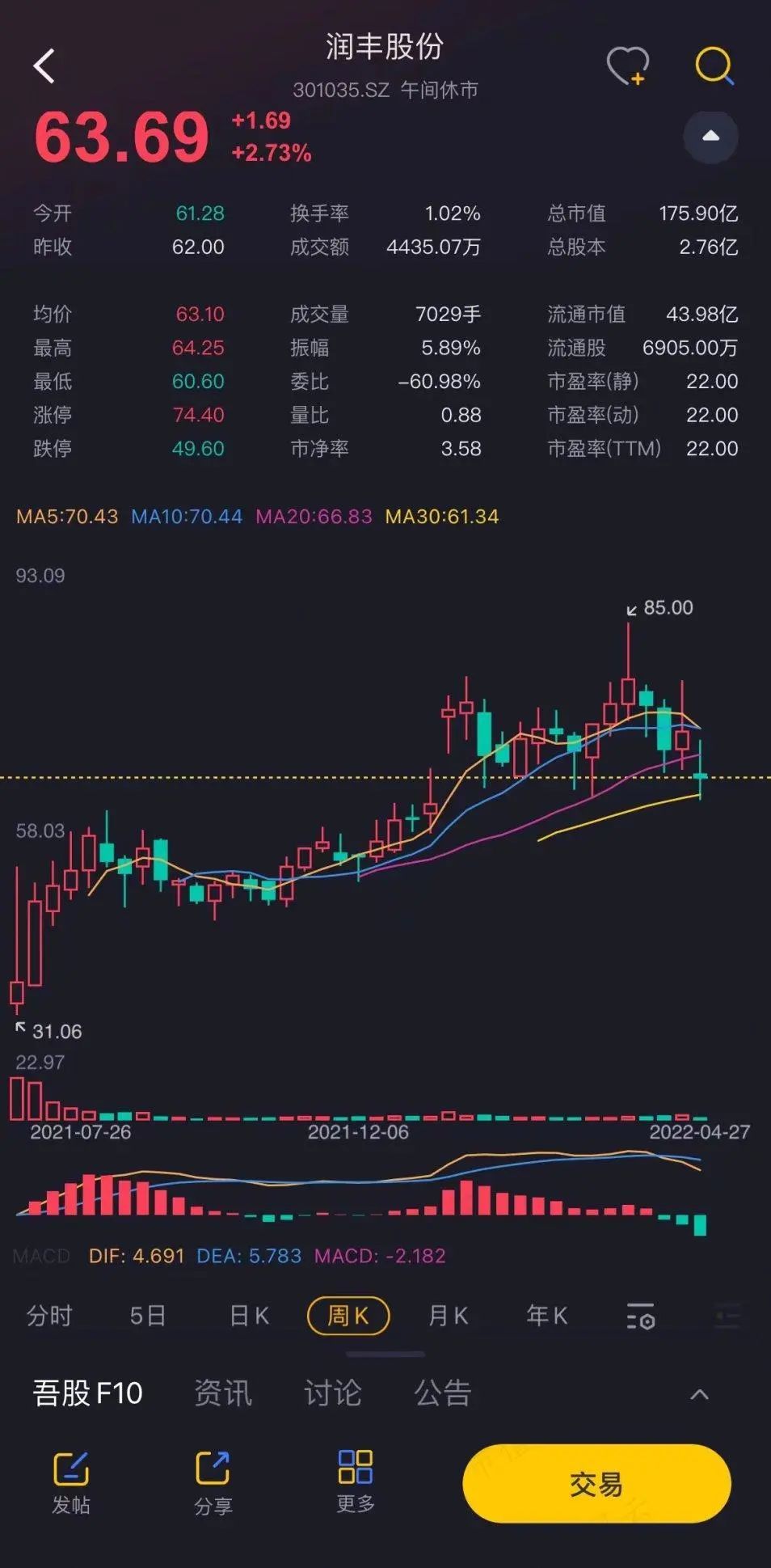Open the 资讯 news section
This screenshot has height=1568, width=771.
(x=223, y=1393)
